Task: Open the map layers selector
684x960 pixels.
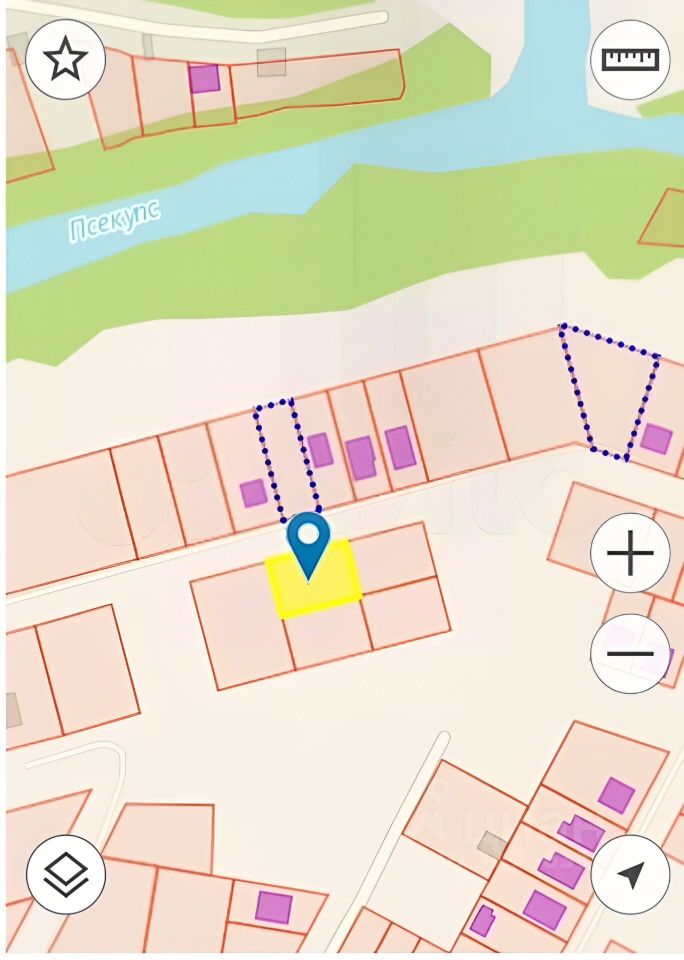Action: pos(65,874)
